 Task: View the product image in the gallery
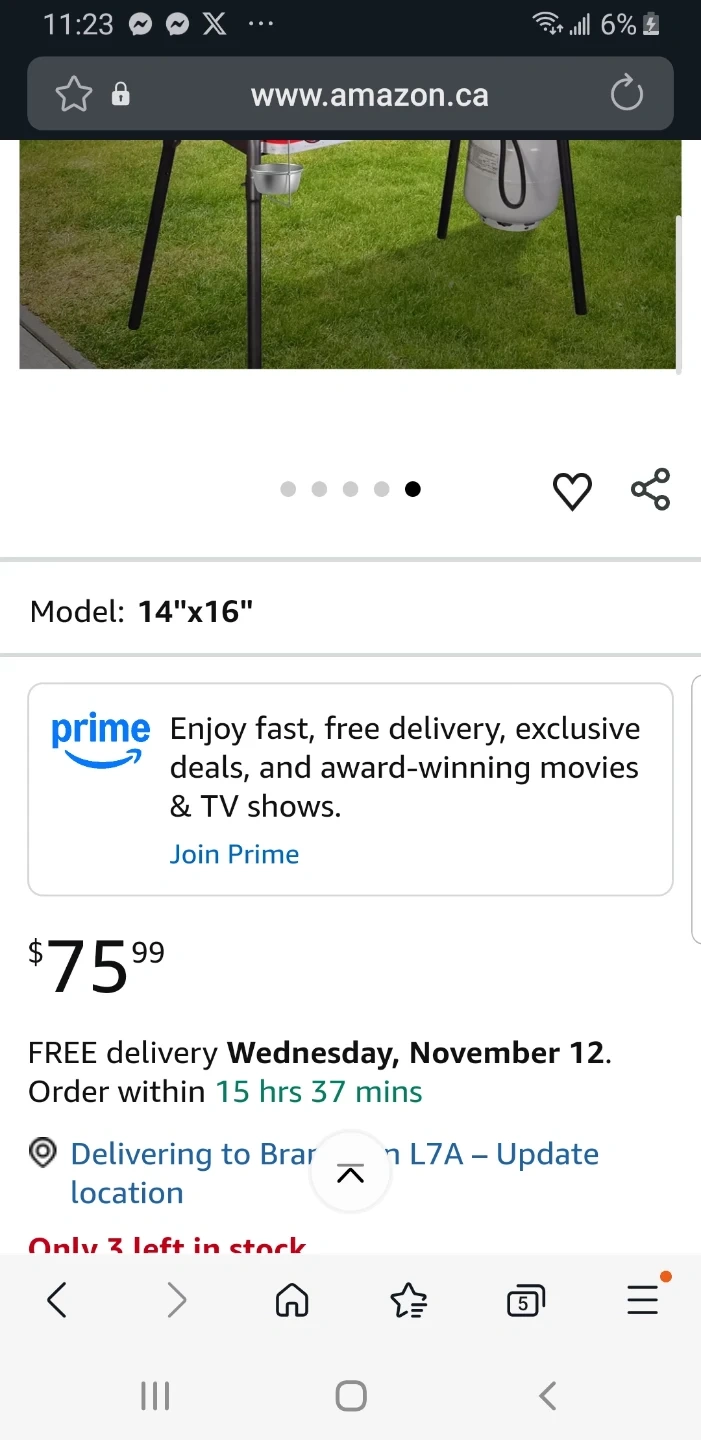tap(350, 254)
